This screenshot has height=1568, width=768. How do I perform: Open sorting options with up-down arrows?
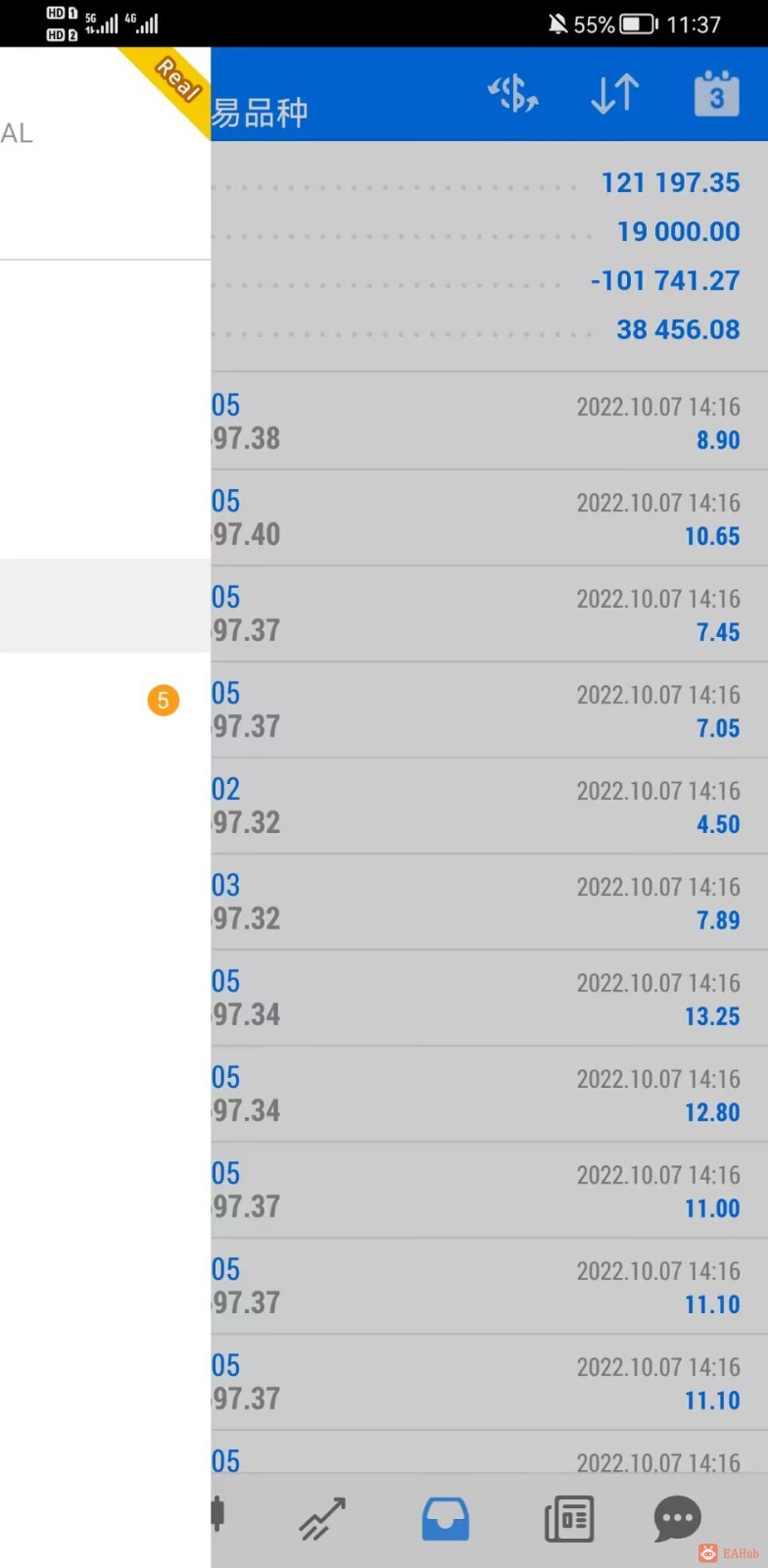tap(615, 95)
